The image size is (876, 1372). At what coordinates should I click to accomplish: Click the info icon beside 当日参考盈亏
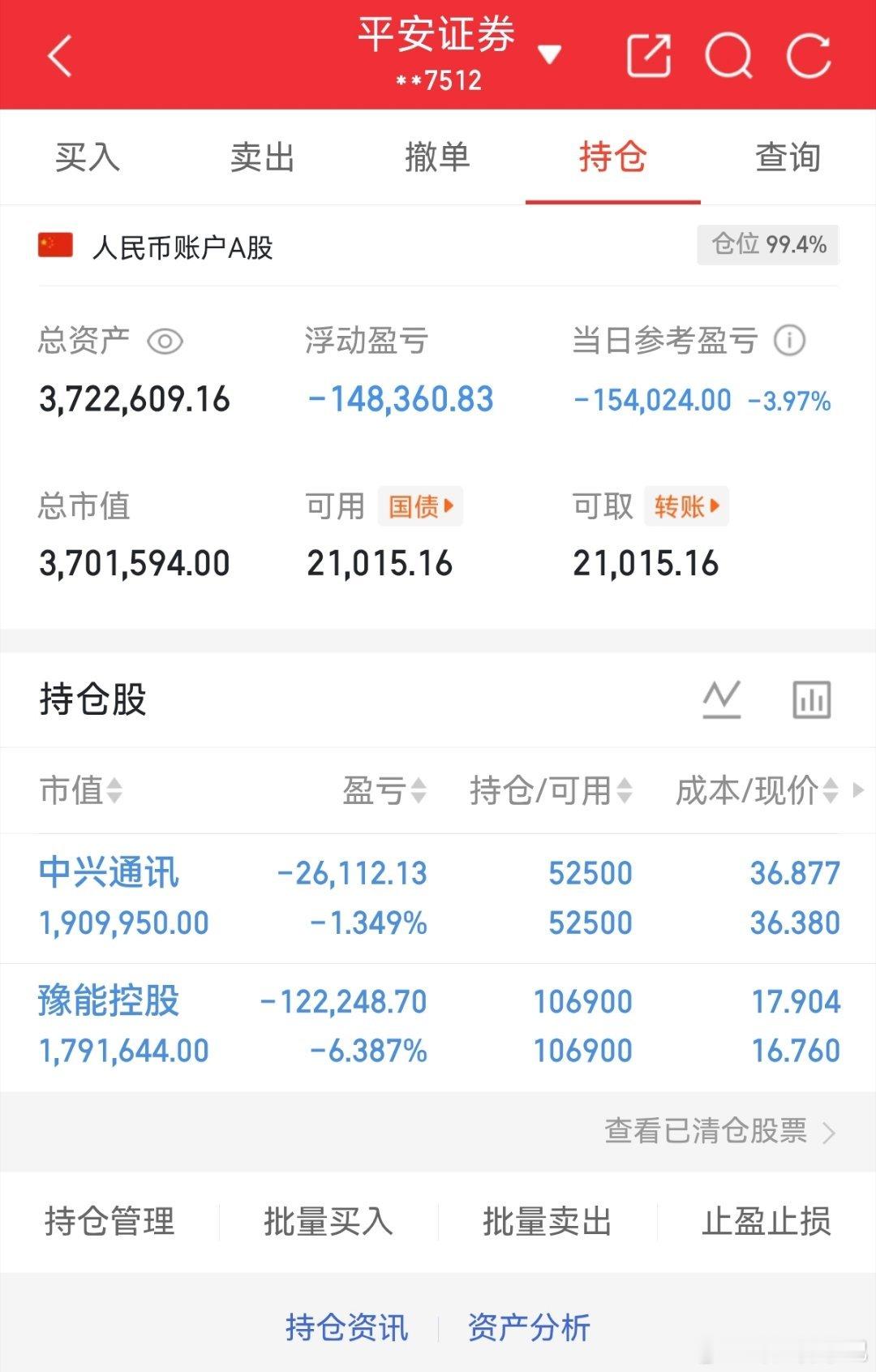(789, 341)
